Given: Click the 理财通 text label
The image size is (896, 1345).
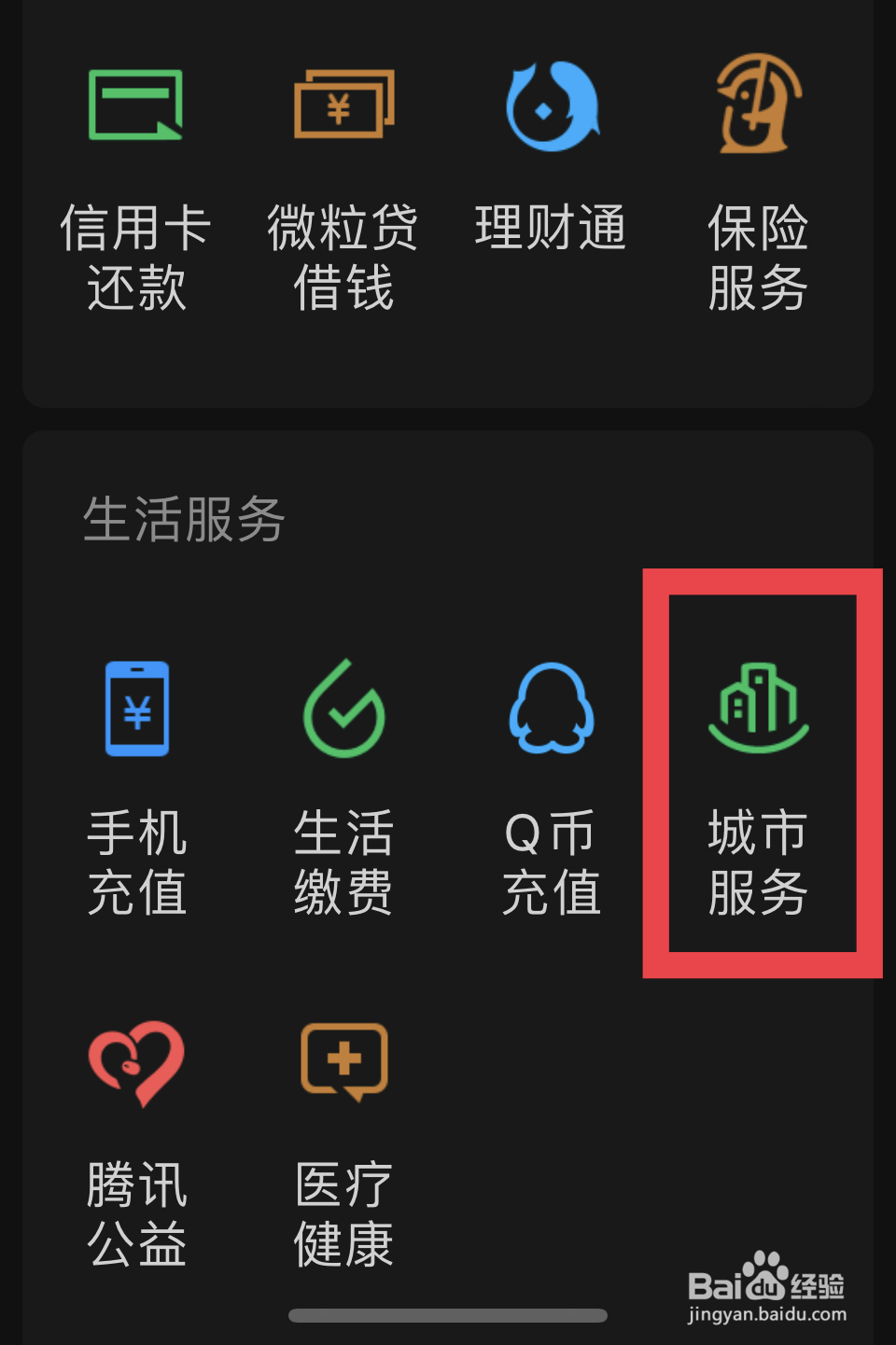Looking at the screenshot, I should 551,227.
